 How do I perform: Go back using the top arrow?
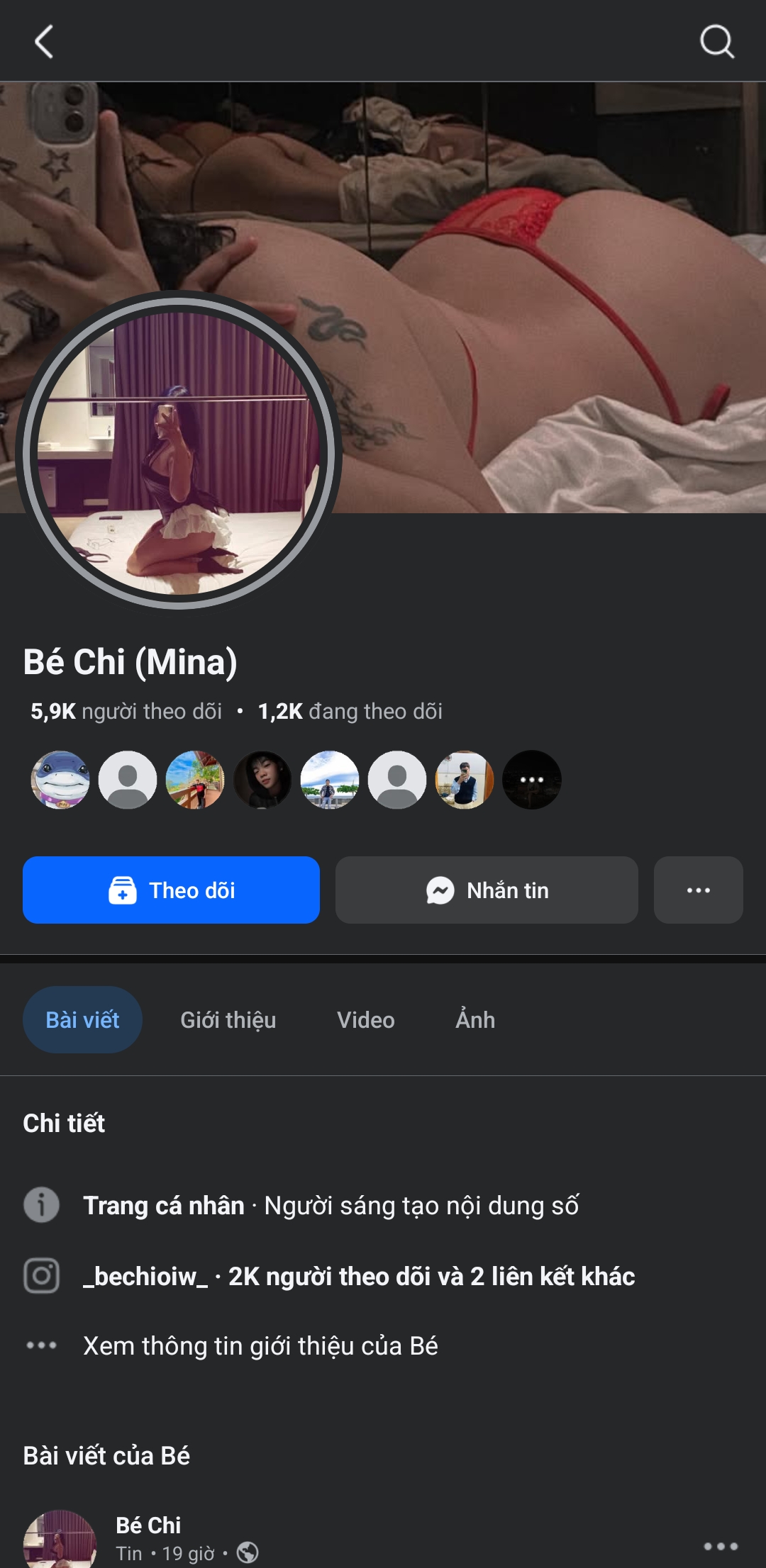[x=44, y=42]
